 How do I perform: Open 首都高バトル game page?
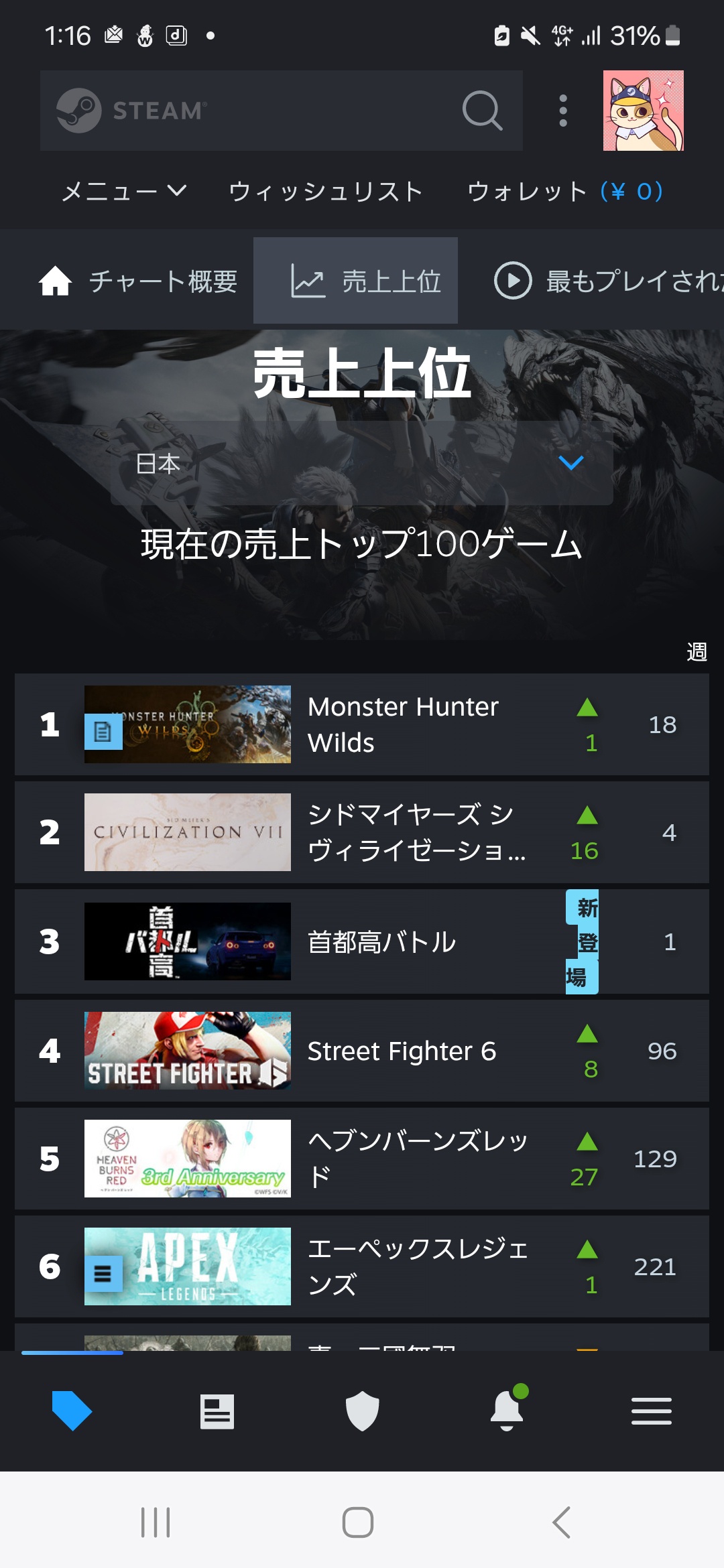362,941
